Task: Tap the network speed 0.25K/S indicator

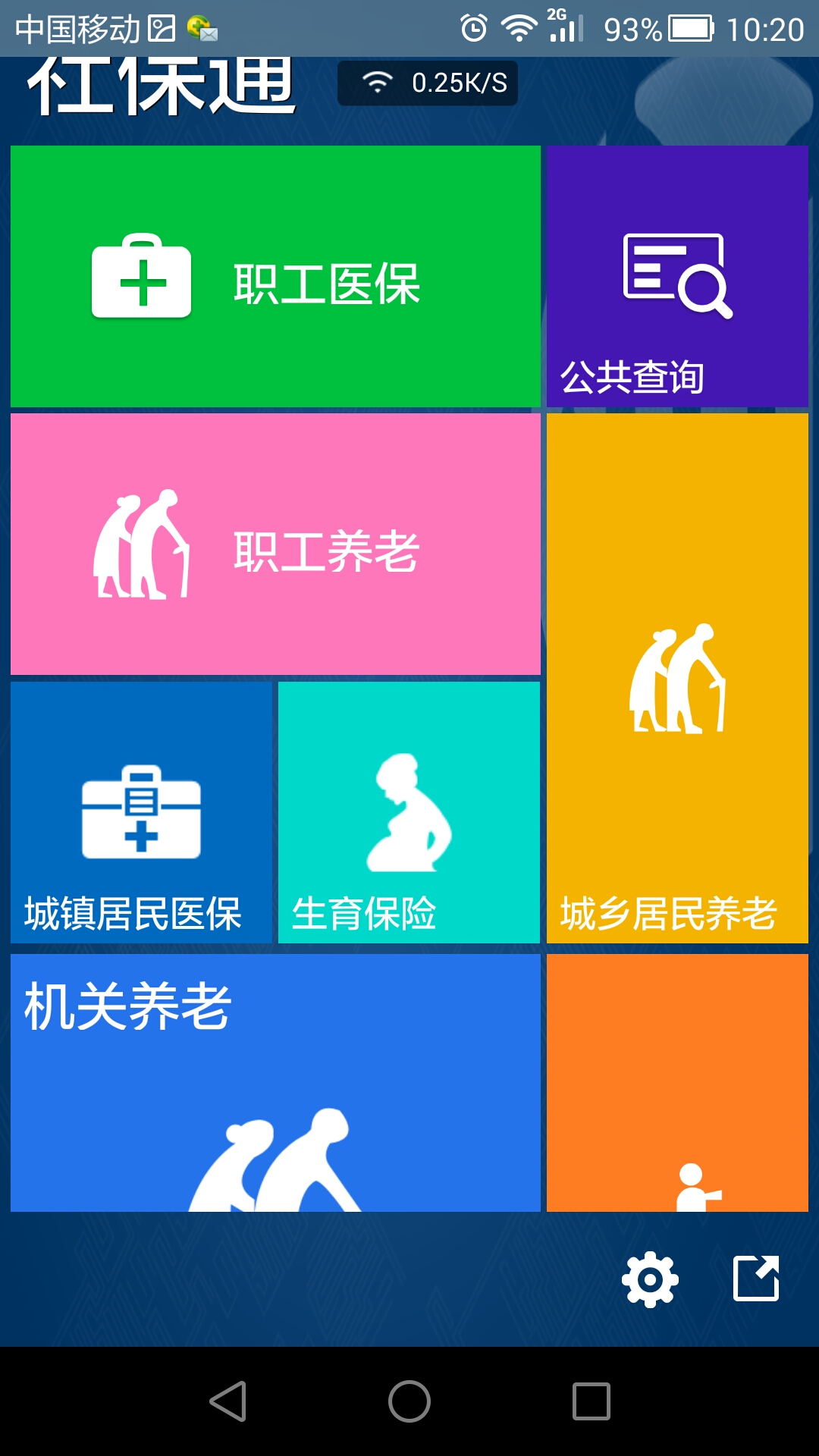Action: [427, 84]
